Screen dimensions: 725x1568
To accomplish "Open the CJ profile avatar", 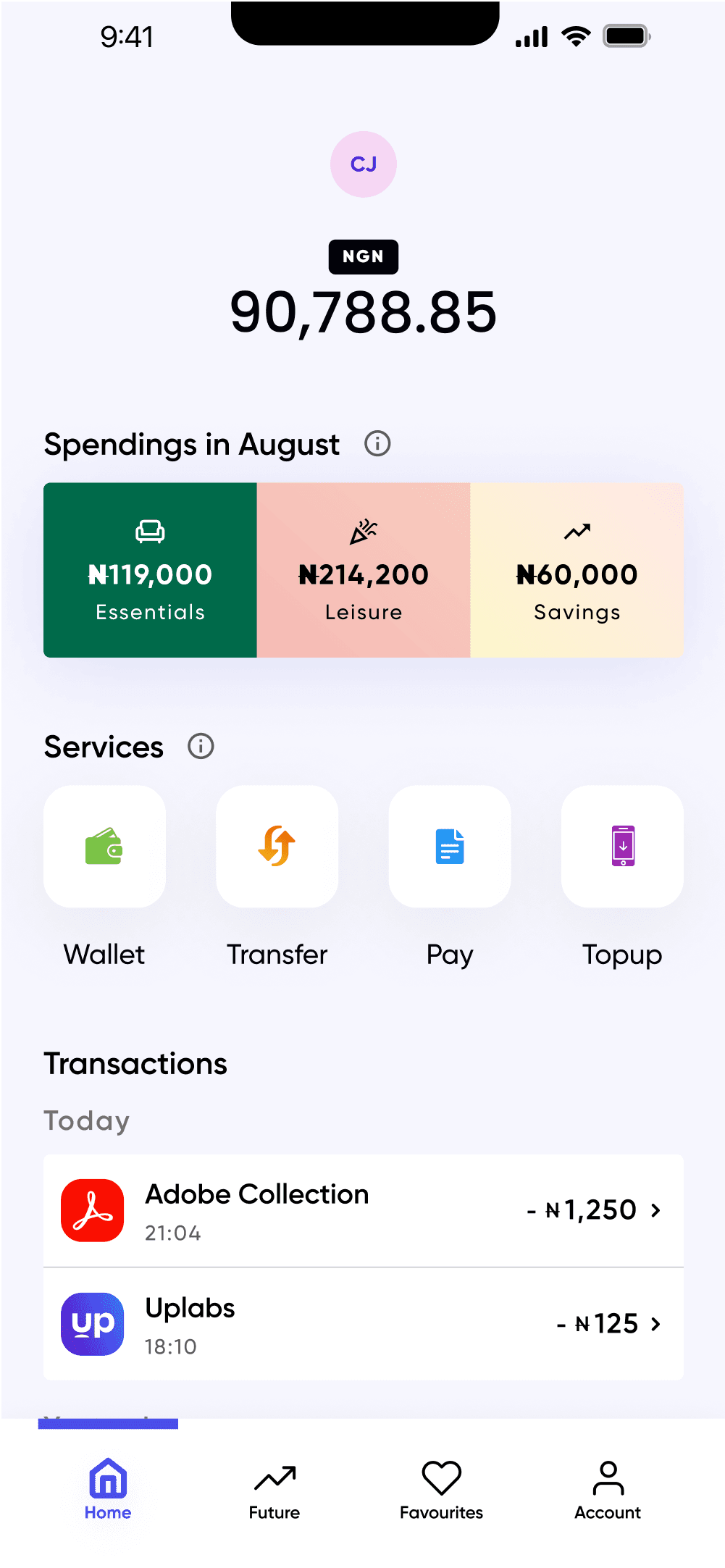I will tap(363, 164).
